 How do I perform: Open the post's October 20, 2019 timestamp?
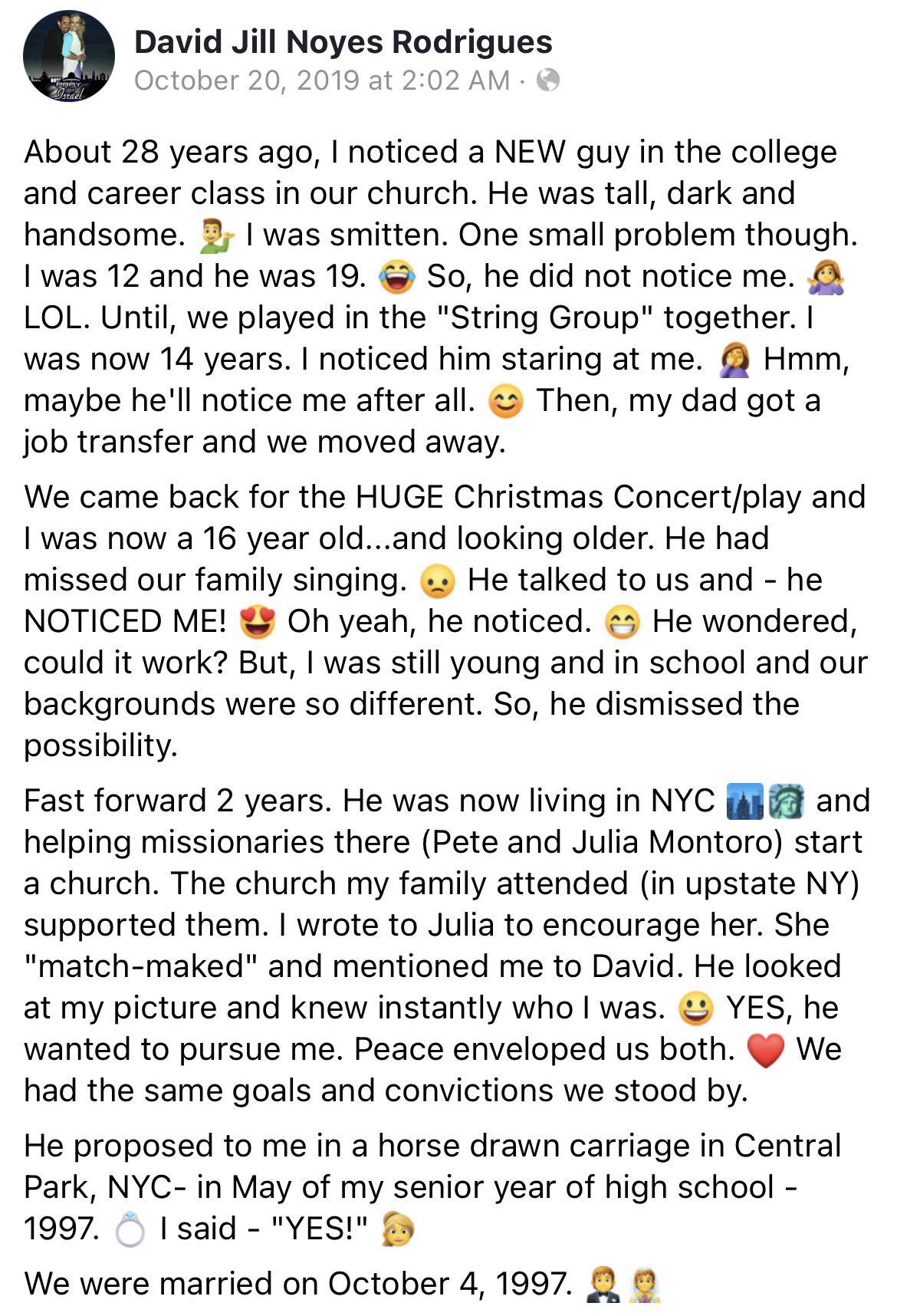[x=322, y=80]
